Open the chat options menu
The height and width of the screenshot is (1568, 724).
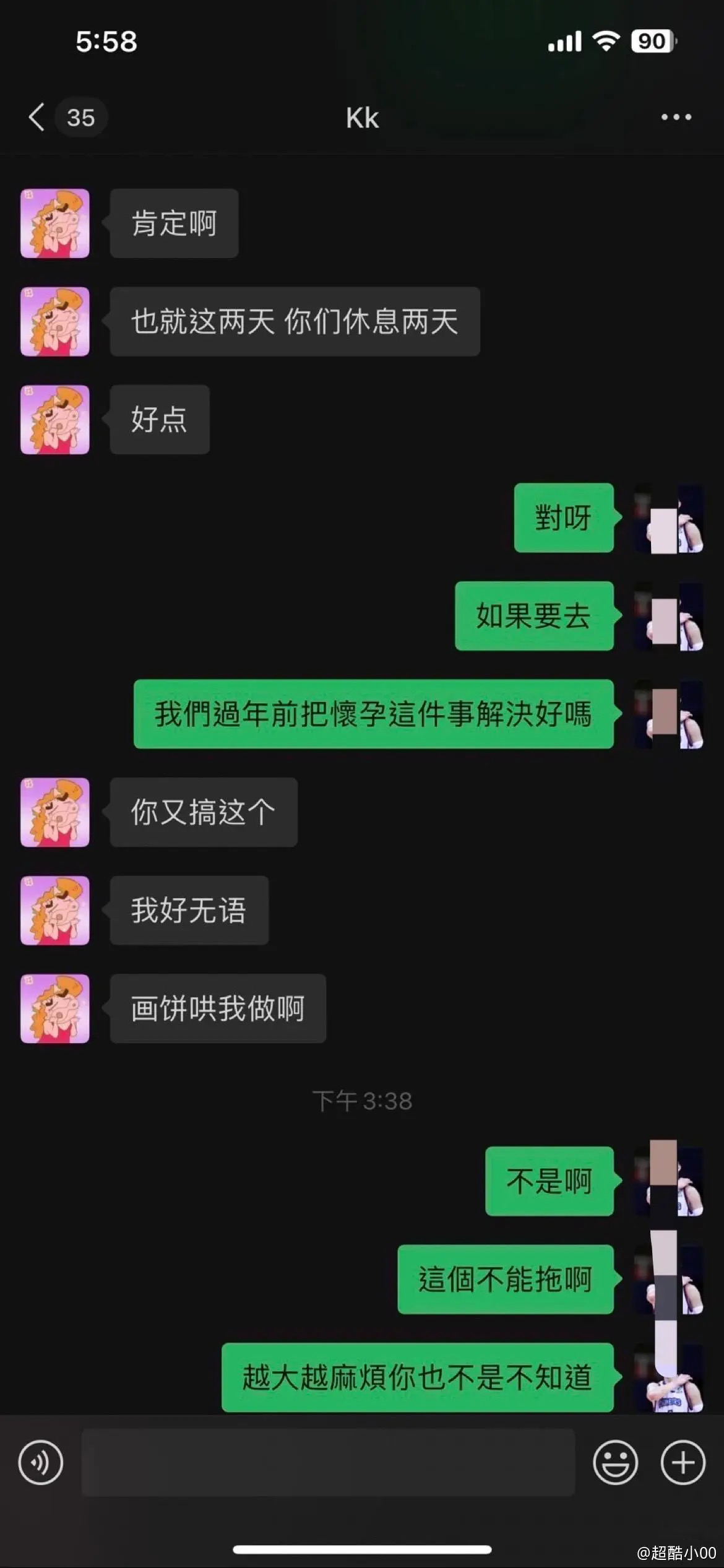676,117
